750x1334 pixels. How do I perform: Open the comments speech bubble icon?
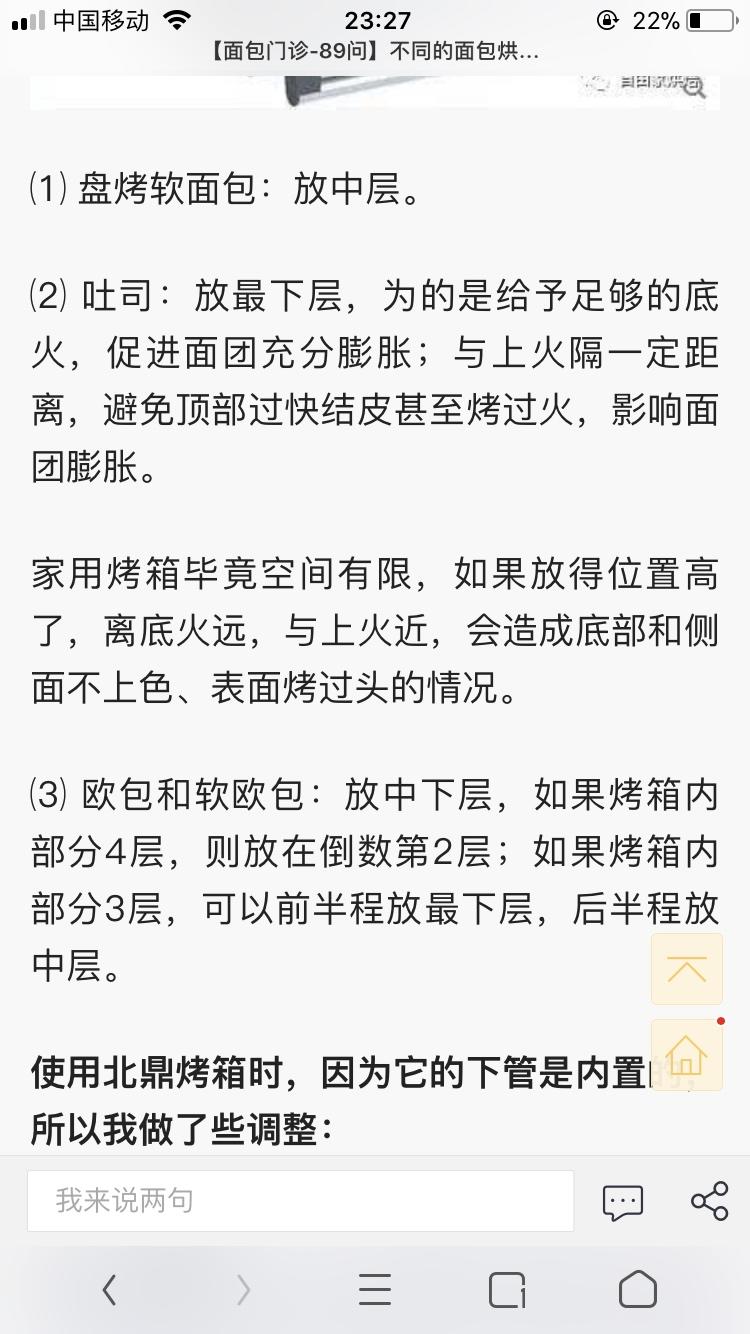[x=622, y=1201]
